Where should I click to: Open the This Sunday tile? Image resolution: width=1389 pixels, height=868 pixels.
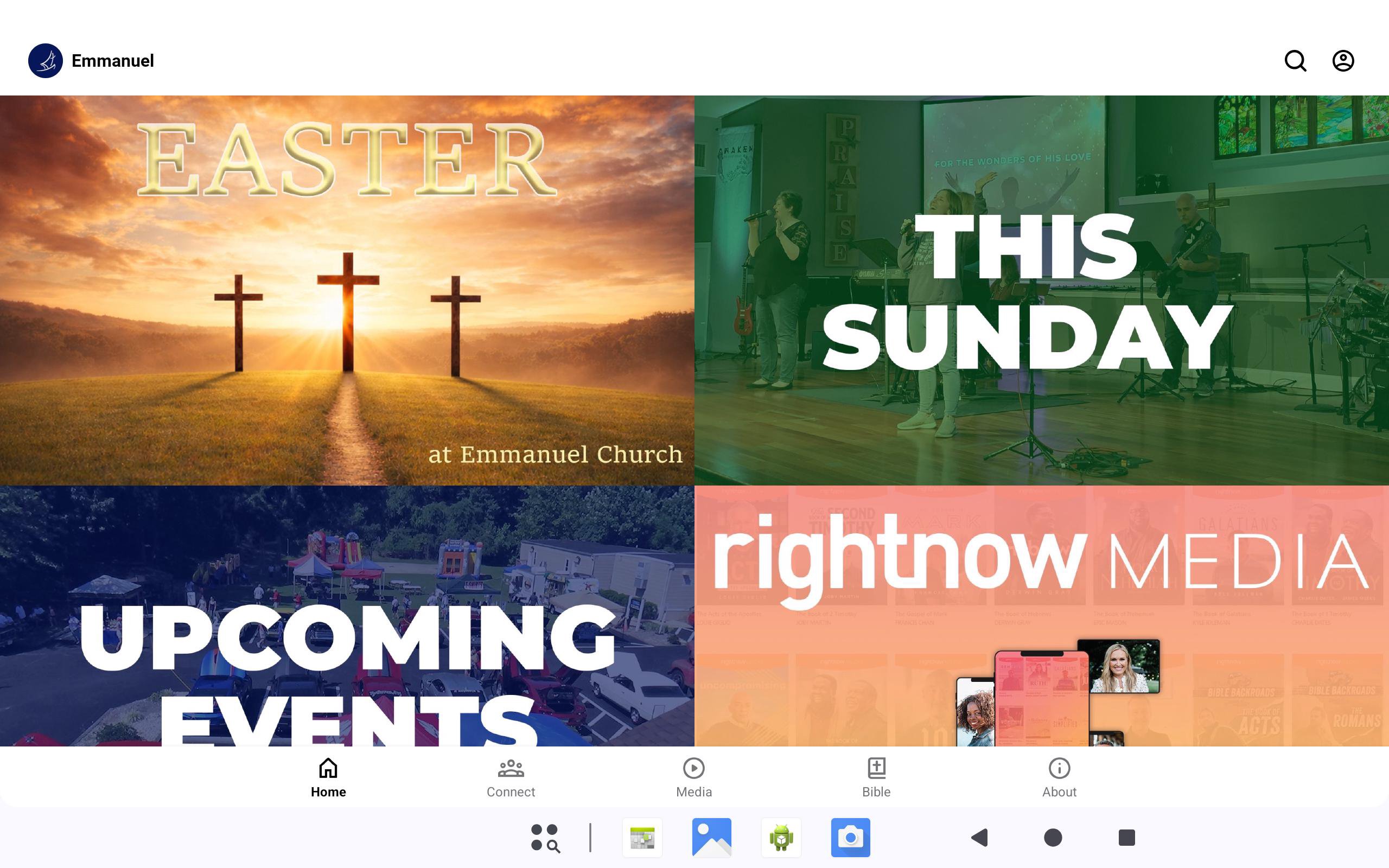1041,290
